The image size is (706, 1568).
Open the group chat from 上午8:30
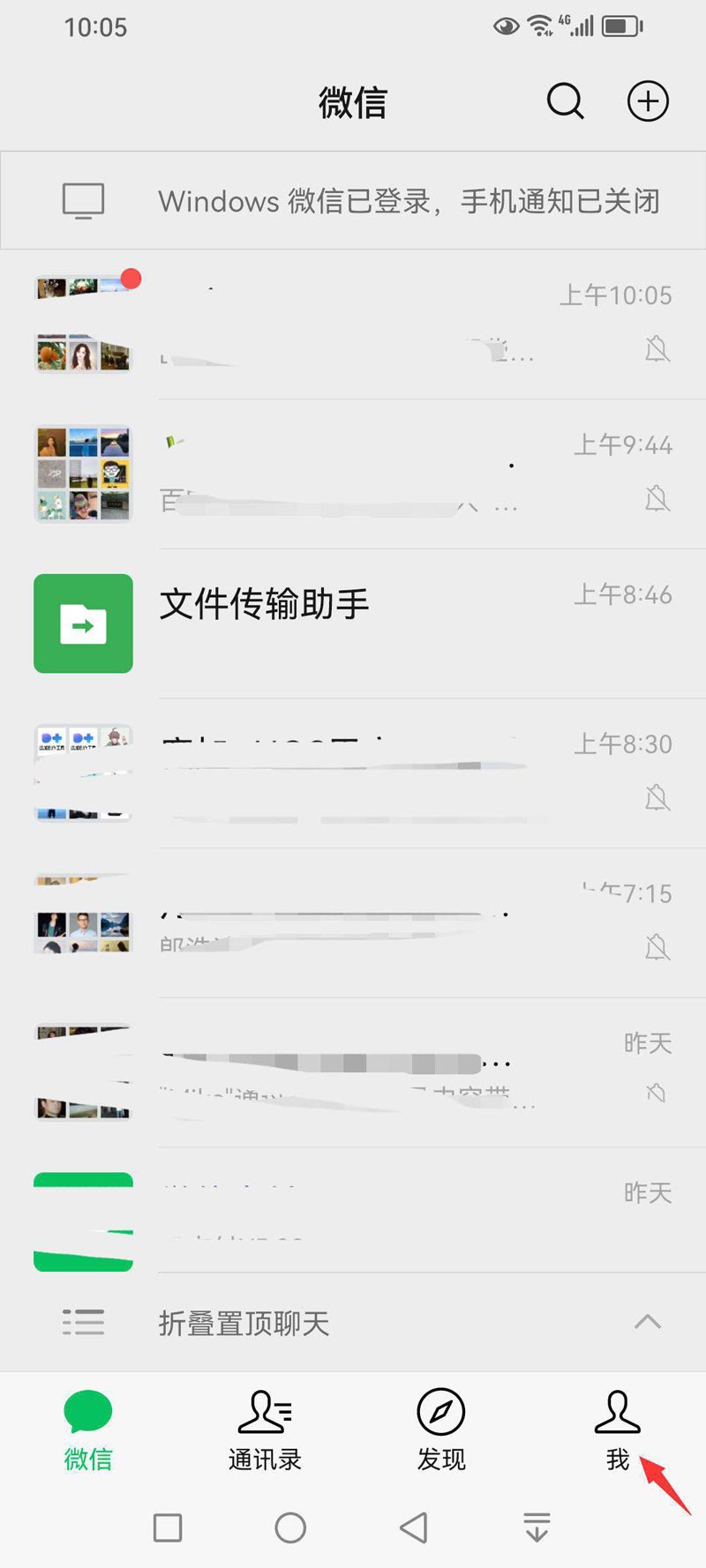(353, 773)
